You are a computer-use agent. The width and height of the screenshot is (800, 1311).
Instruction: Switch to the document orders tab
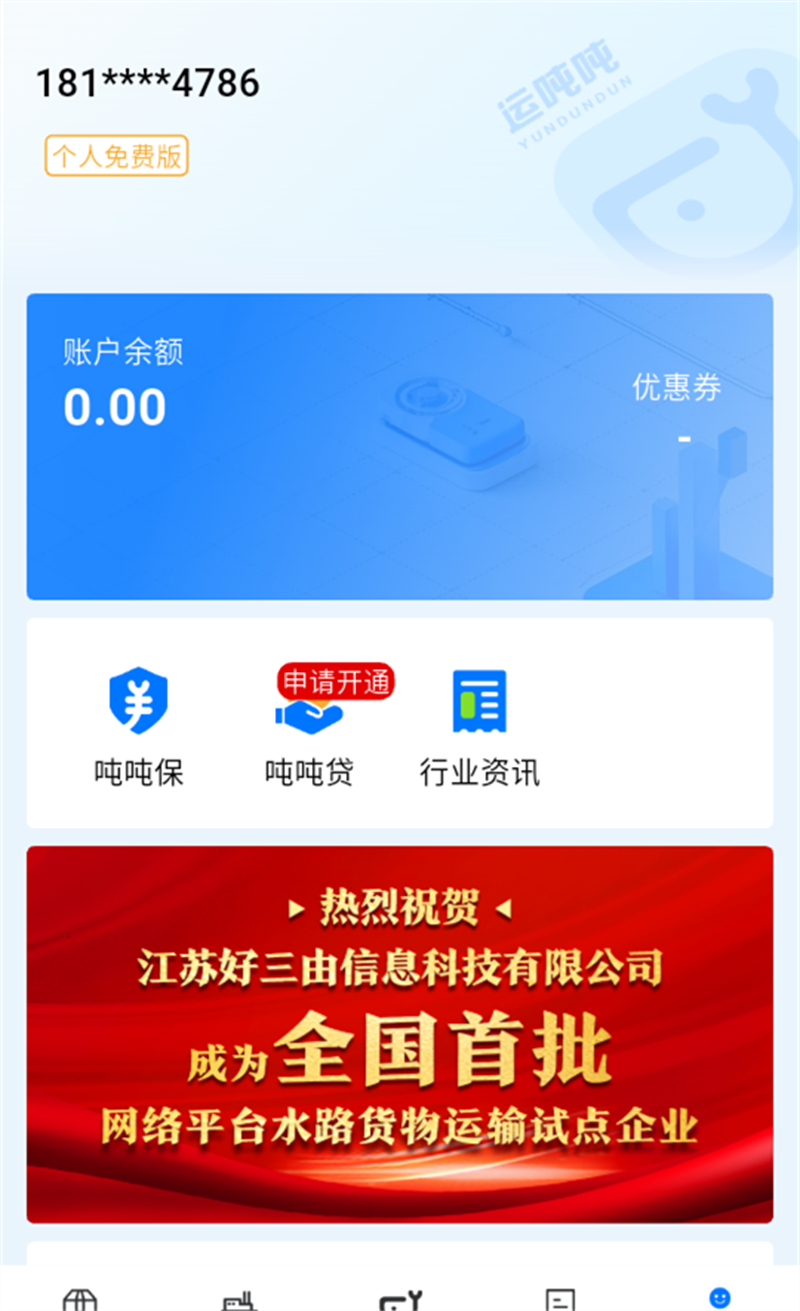point(560,1298)
